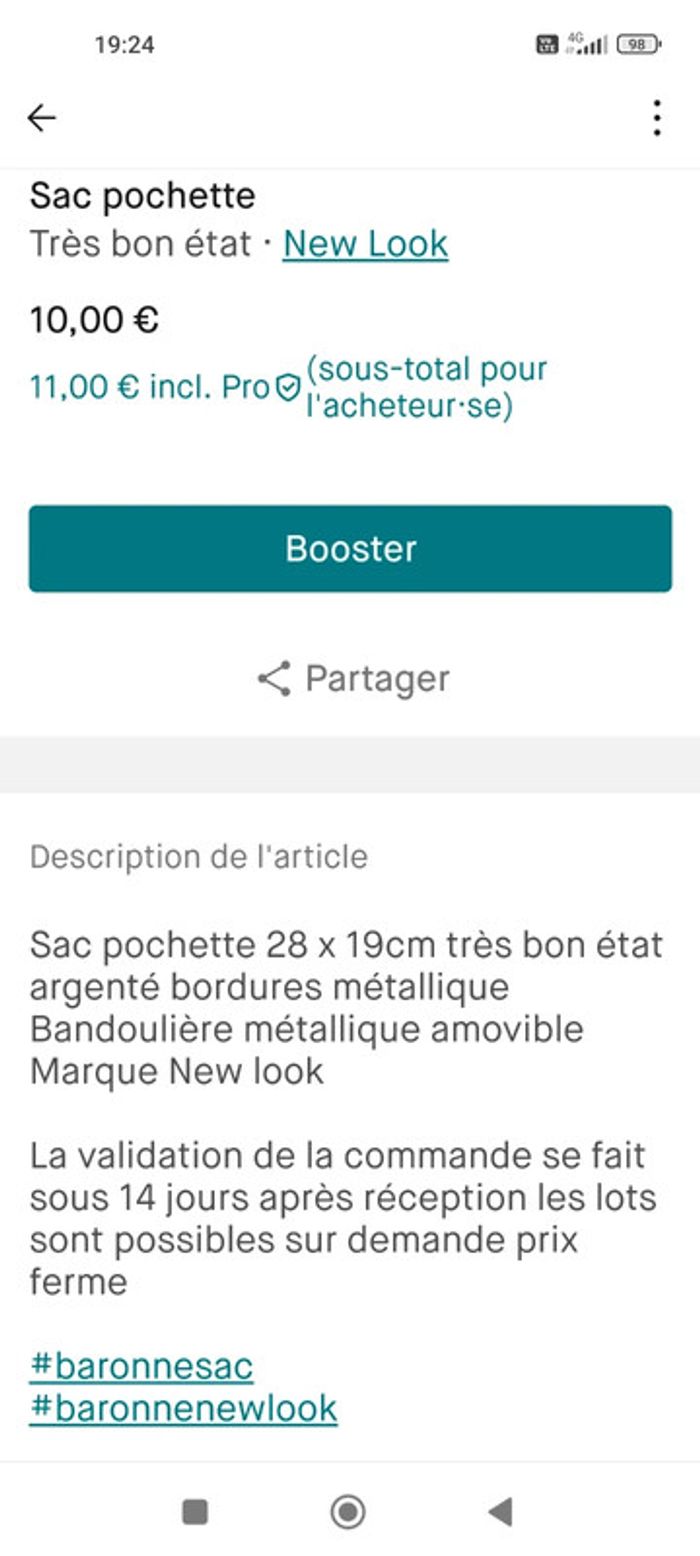Share this item via Partager
Image resolution: width=700 pixels, height=1556 pixels.
pos(352,678)
